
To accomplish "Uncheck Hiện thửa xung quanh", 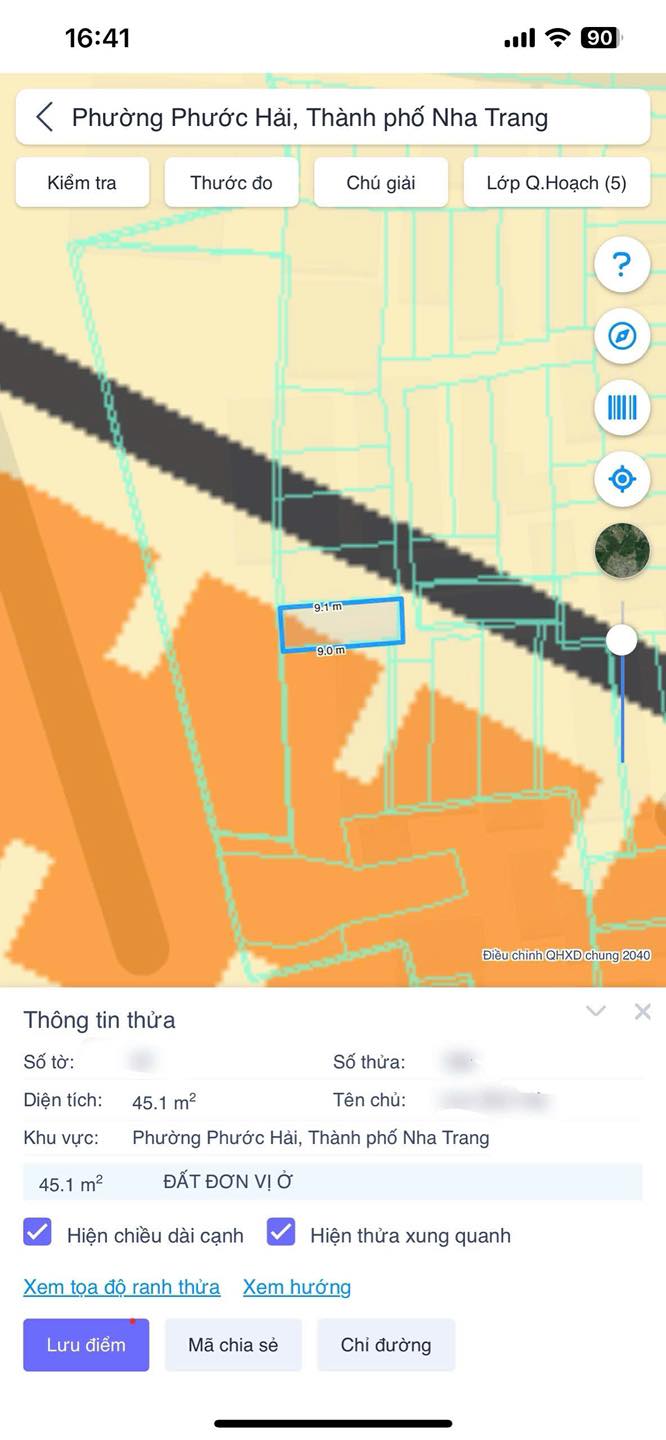I will coord(281,1232).
